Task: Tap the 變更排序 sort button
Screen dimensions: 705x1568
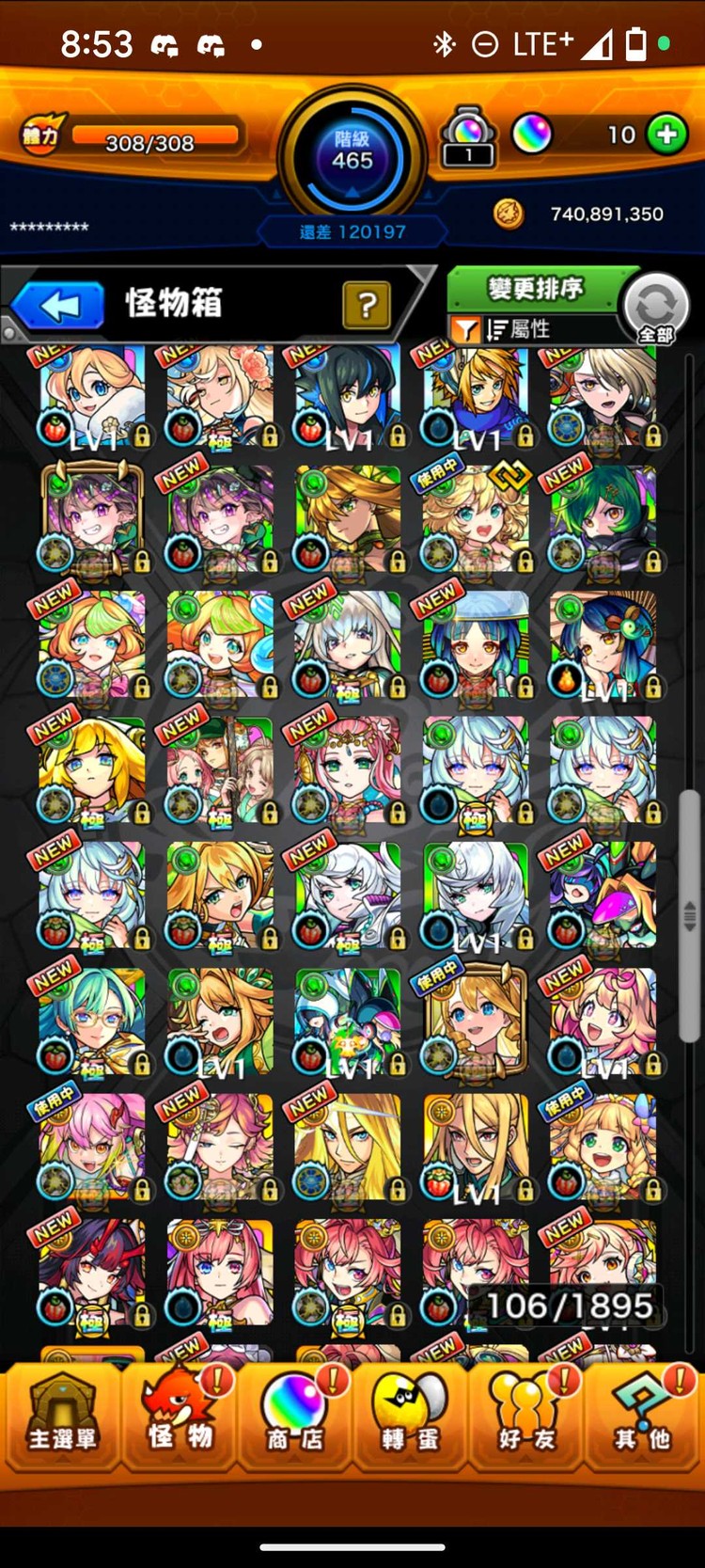Action: [534, 288]
